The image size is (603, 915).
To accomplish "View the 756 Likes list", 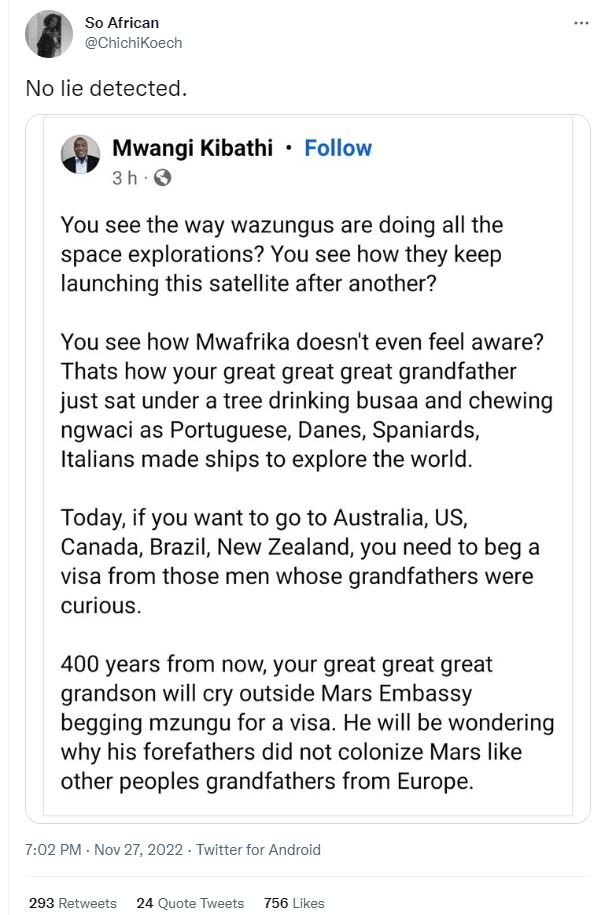I will pyautogui.click(x=294, y=903).
